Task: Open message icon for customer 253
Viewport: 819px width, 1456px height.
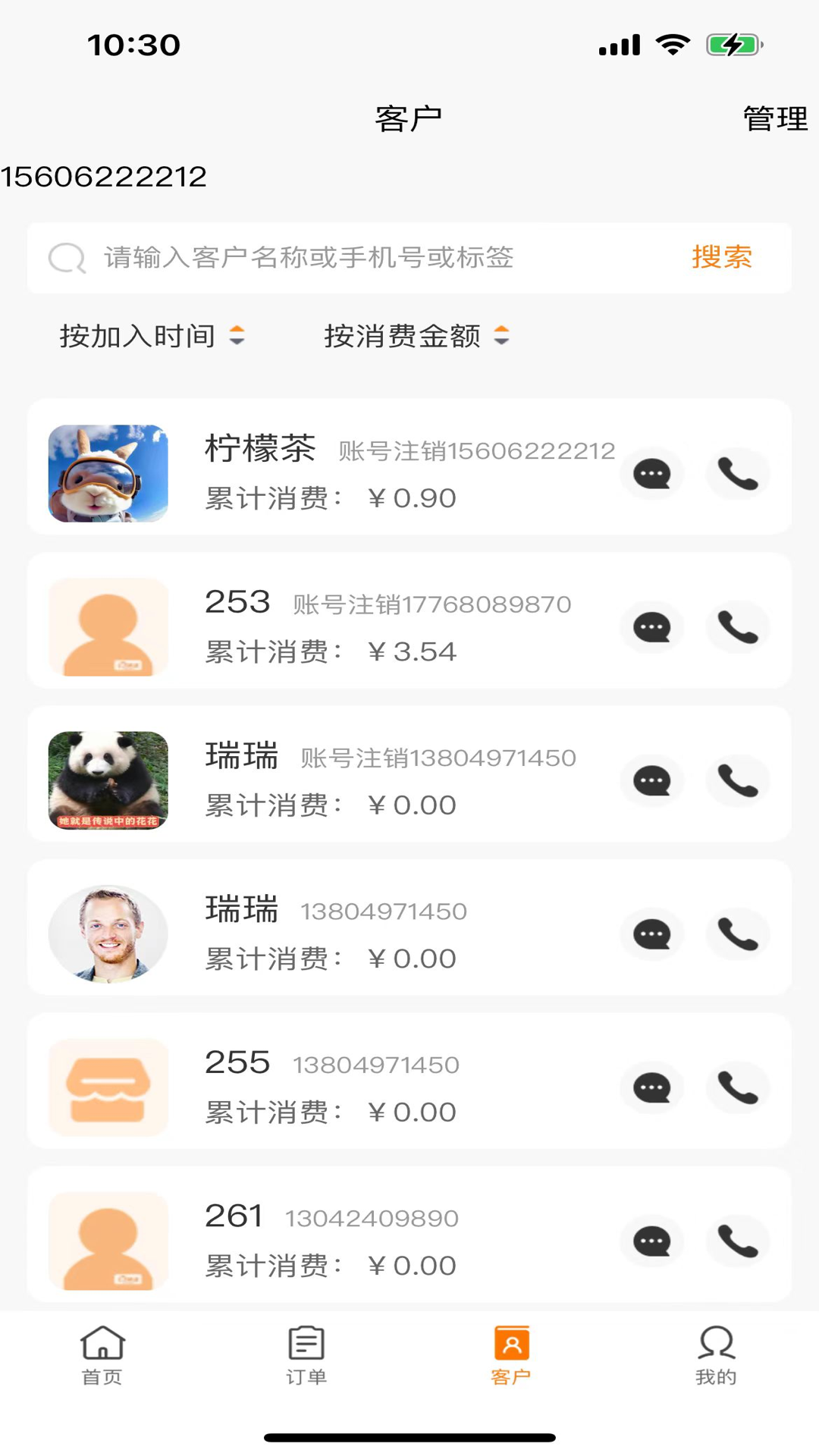Action: [x=652, y=628]
